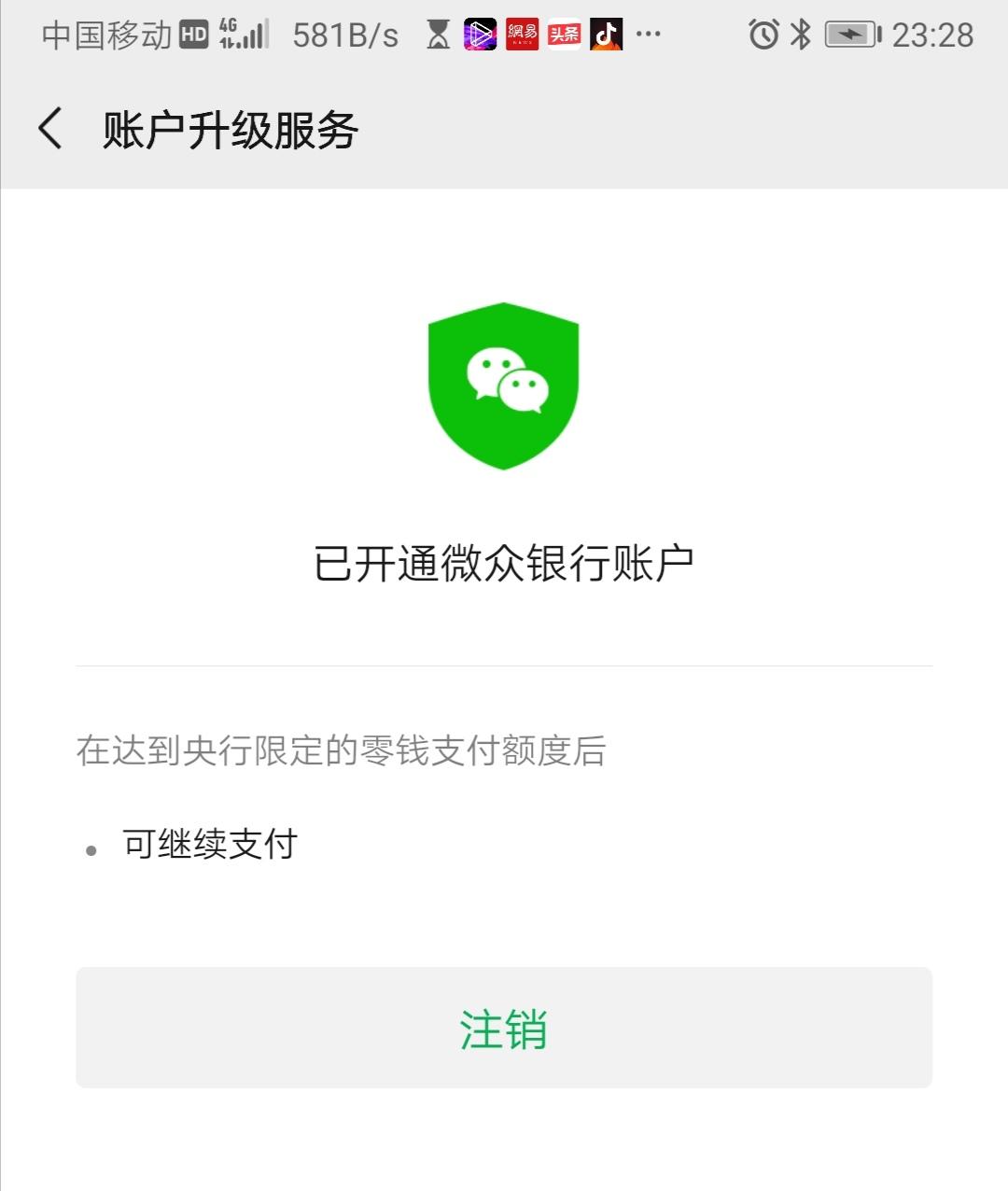This screenshot has width=1008, height=1191.
Task: Open the TikTok notification icon
Action: coord(605,35)
